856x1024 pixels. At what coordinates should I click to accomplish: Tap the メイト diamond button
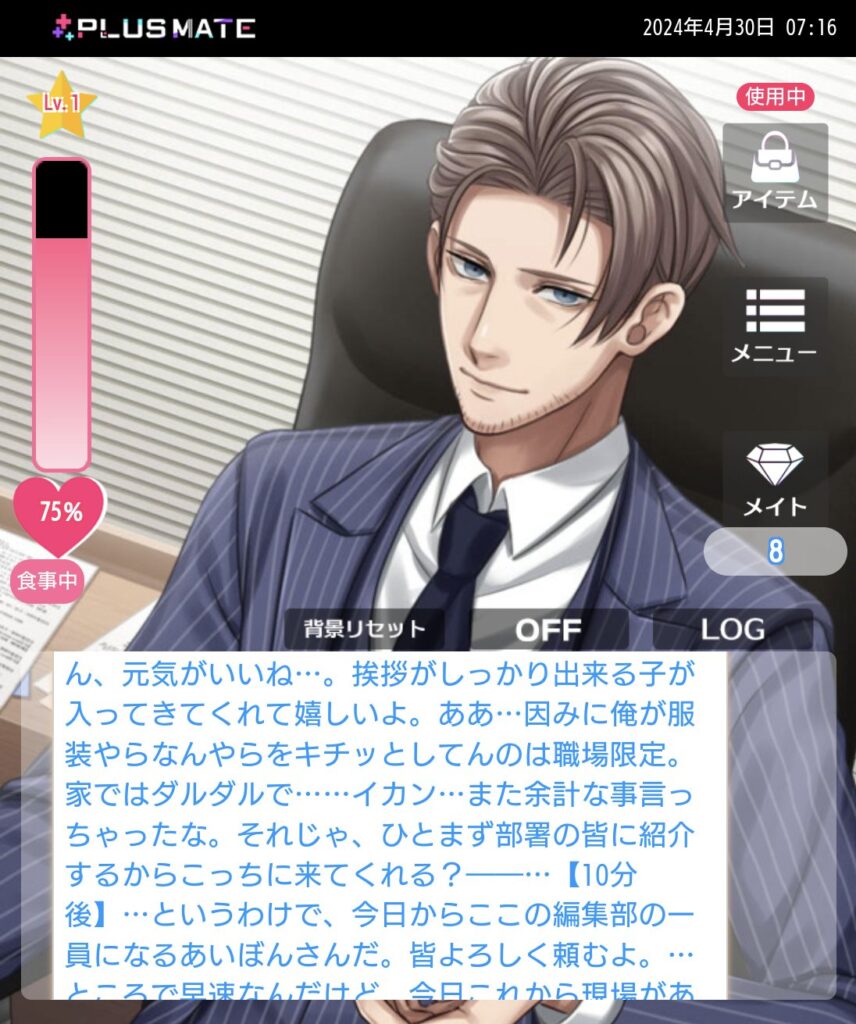click(x=774, y=479)
